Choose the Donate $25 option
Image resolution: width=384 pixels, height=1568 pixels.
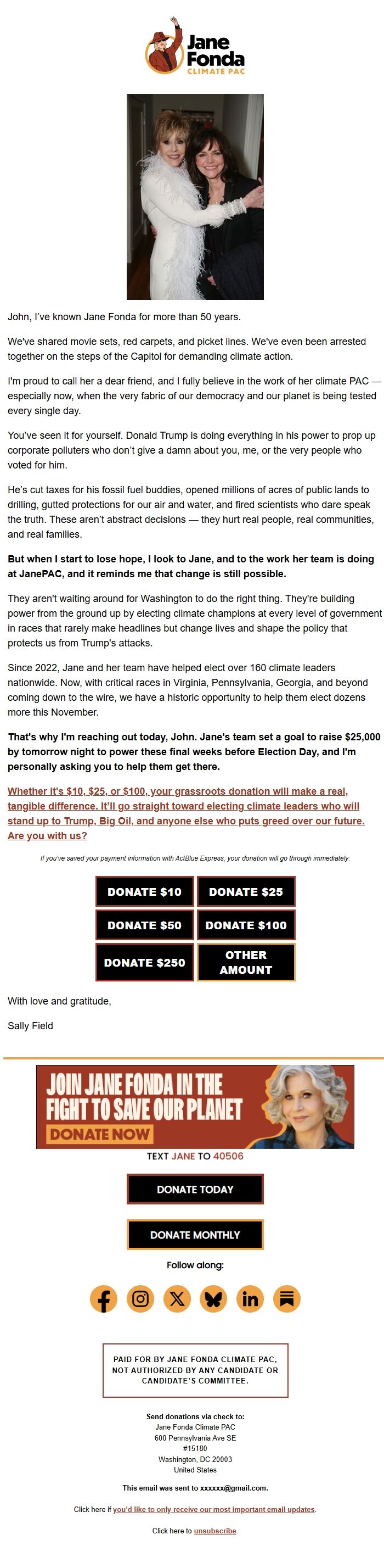[x=246, y=892]
